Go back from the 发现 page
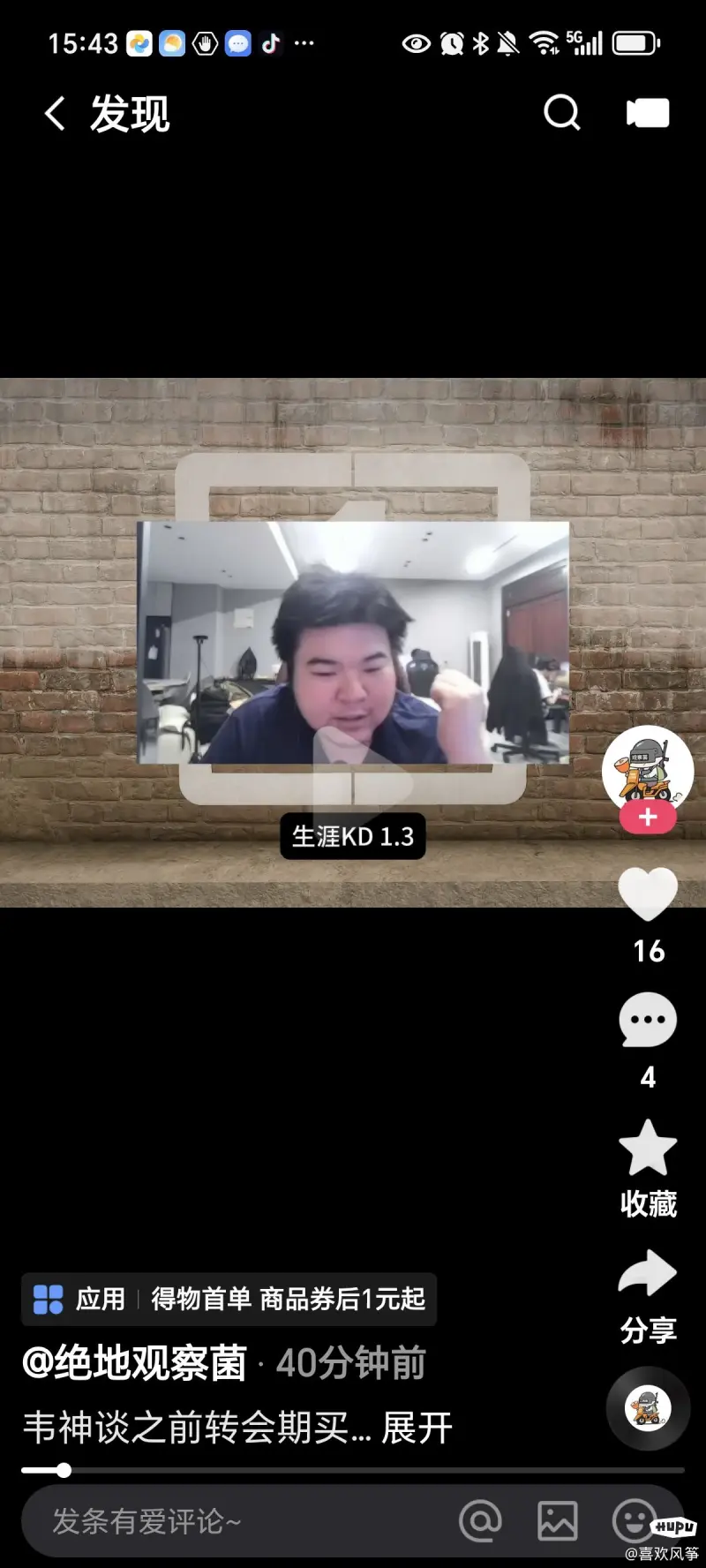706x1568 pixels. pos(56,114)
